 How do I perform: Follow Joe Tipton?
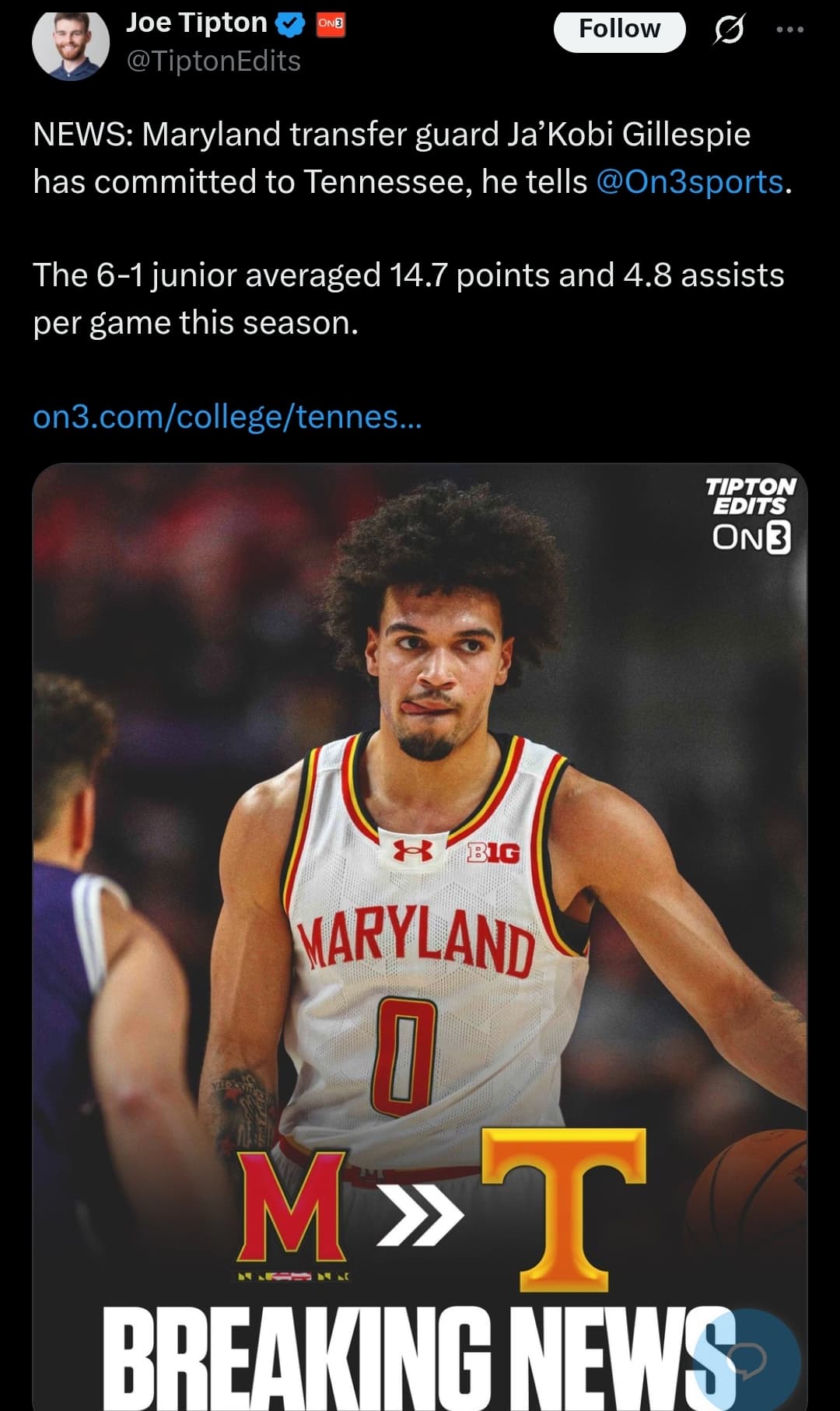pos(619,29)
